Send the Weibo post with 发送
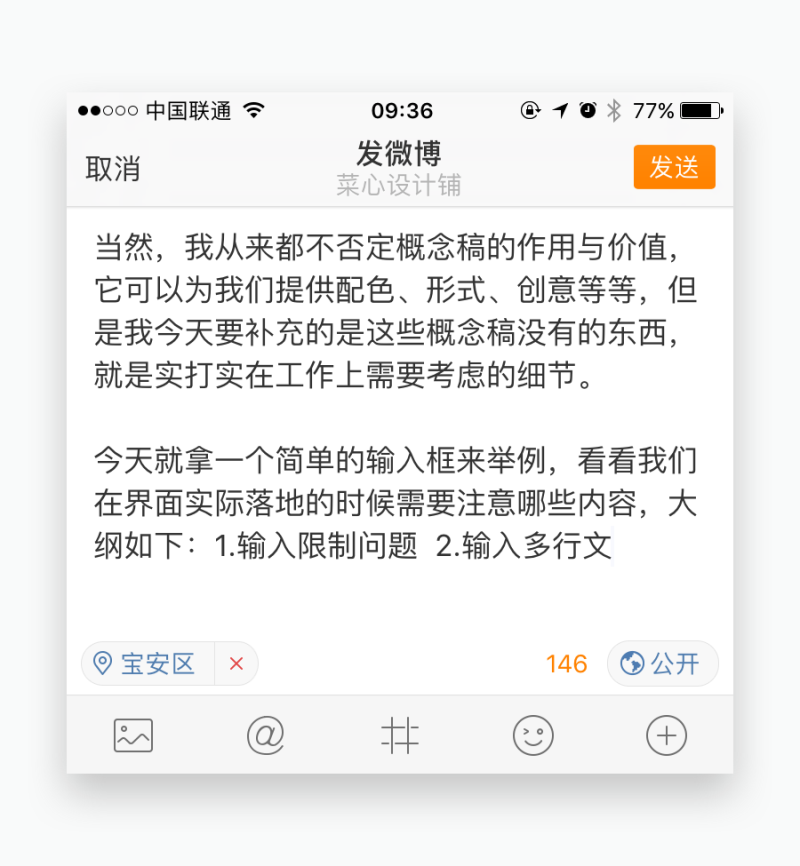Image resolution: width=800 pixels, height=866 pixels. pyautogui.click(x=674, y=167)
